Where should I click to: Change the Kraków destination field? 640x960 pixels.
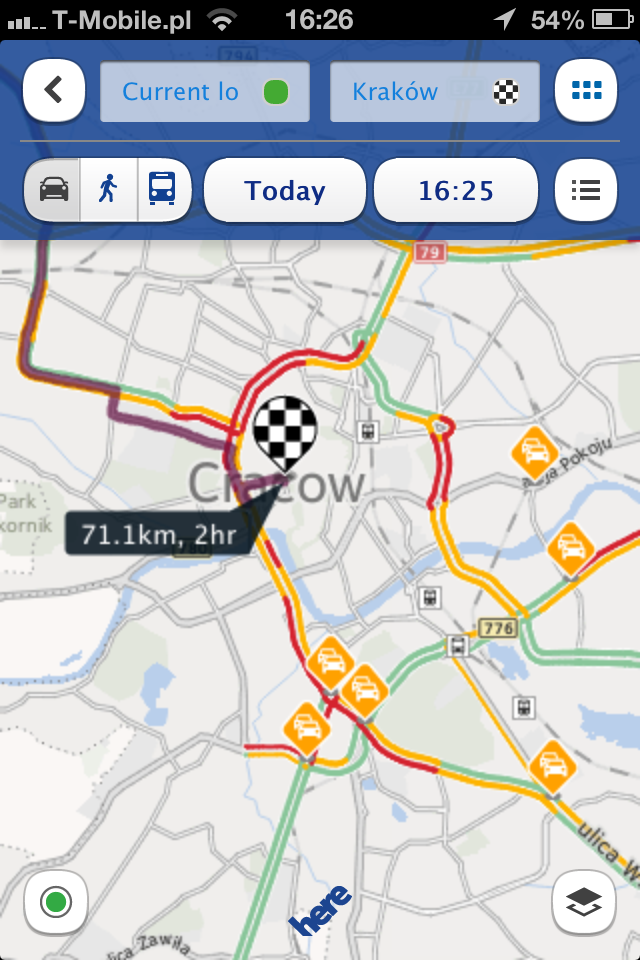(x=434, y=92)
